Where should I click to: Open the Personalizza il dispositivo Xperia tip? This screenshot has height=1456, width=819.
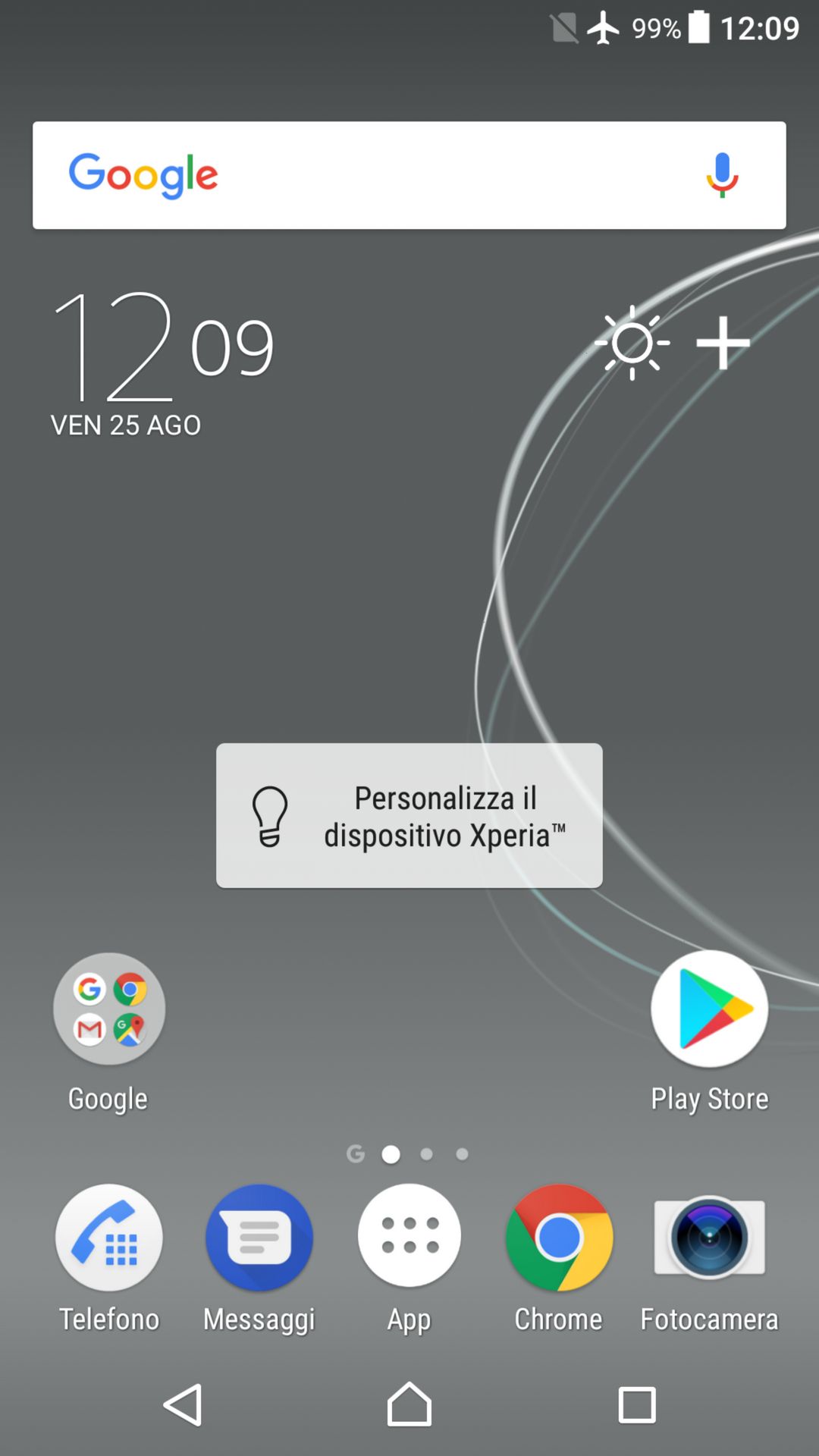(x=409, y=815)
